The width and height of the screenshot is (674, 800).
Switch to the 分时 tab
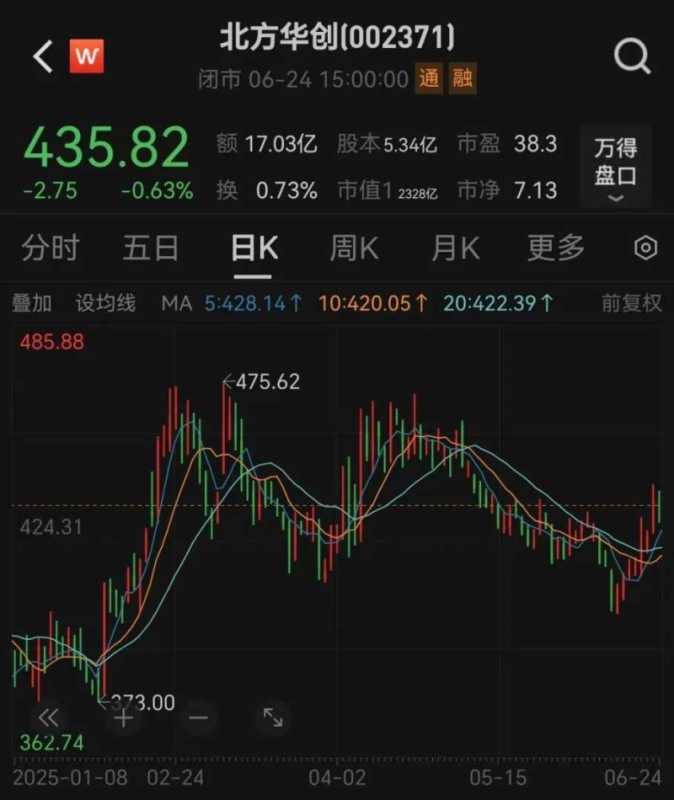[x=50, y=248]
